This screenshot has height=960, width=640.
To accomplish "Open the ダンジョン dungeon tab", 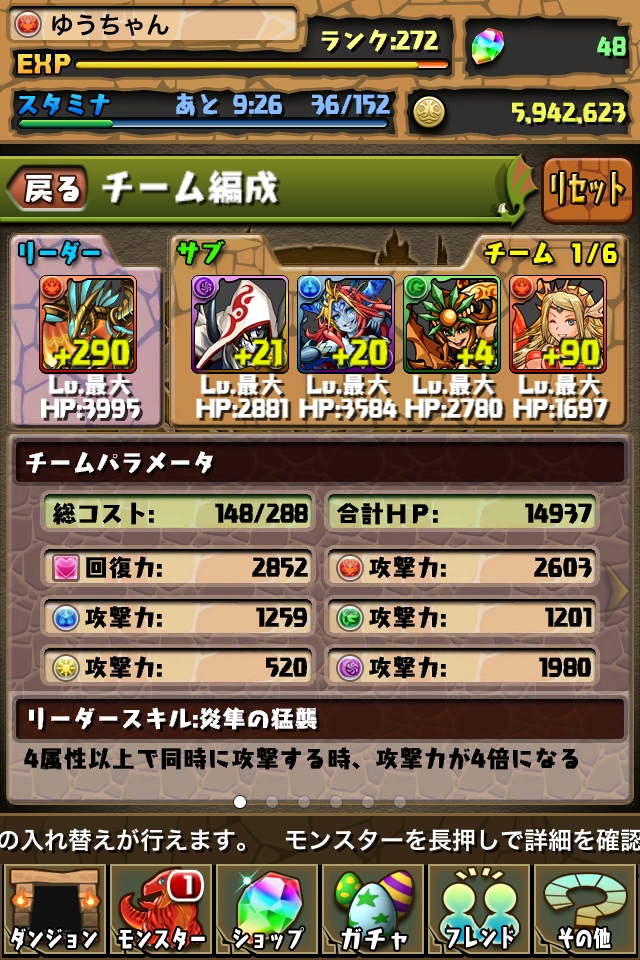I will tap(54, 910).
